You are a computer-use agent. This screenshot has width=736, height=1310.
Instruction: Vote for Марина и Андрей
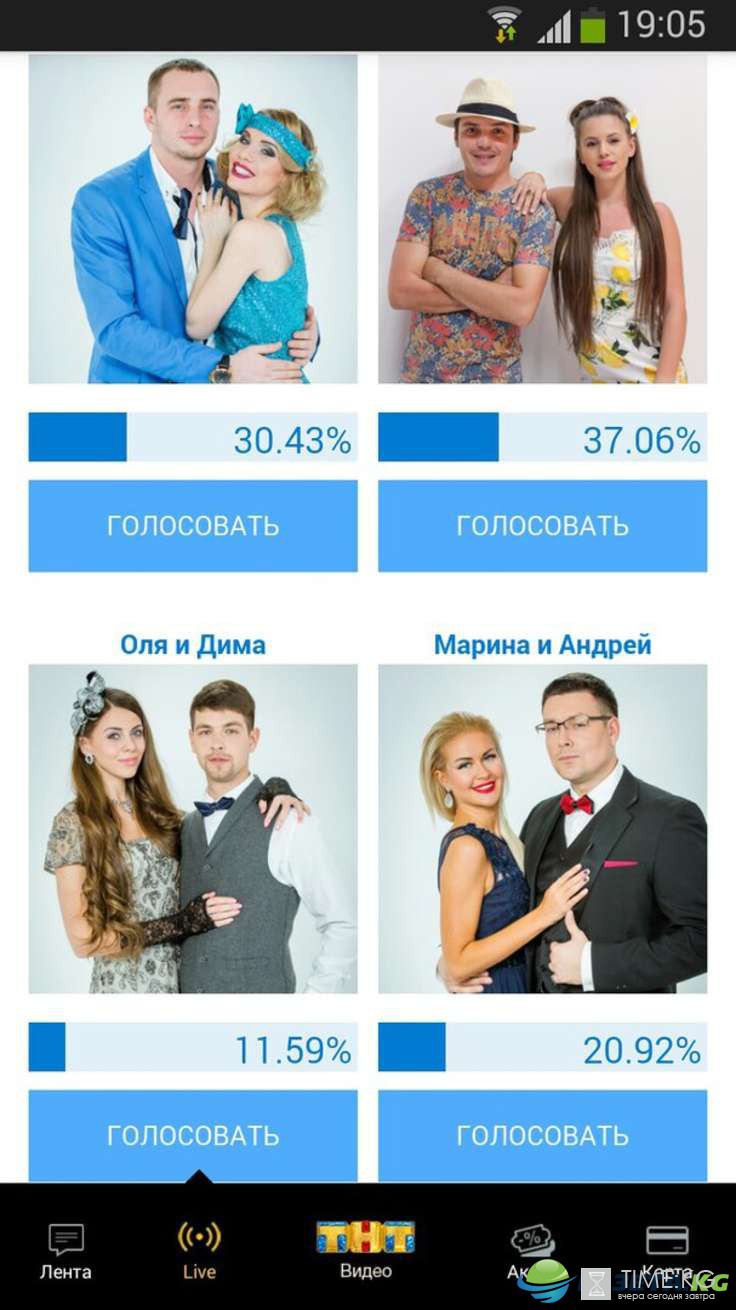542,1135
